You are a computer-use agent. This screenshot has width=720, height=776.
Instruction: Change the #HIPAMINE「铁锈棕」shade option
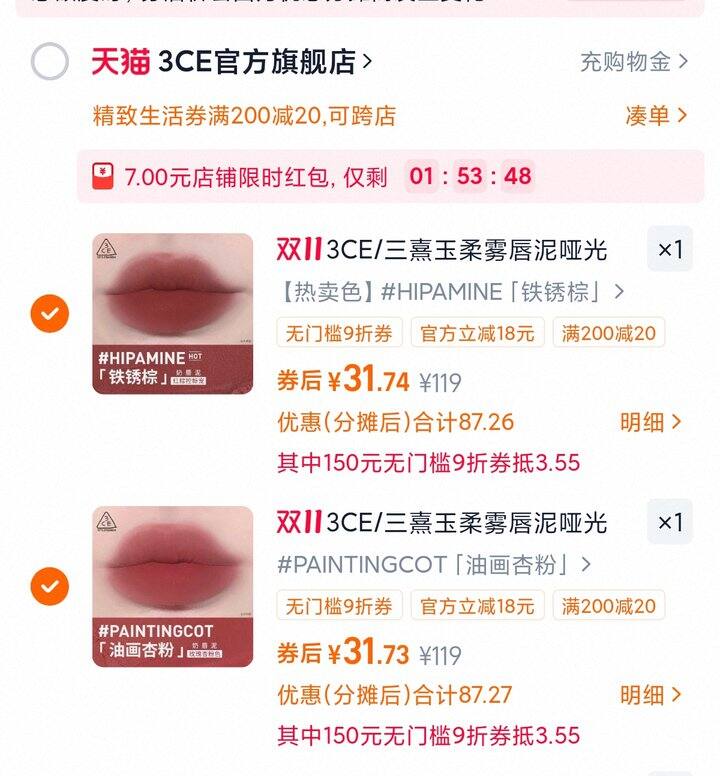[x=451, y=292]
